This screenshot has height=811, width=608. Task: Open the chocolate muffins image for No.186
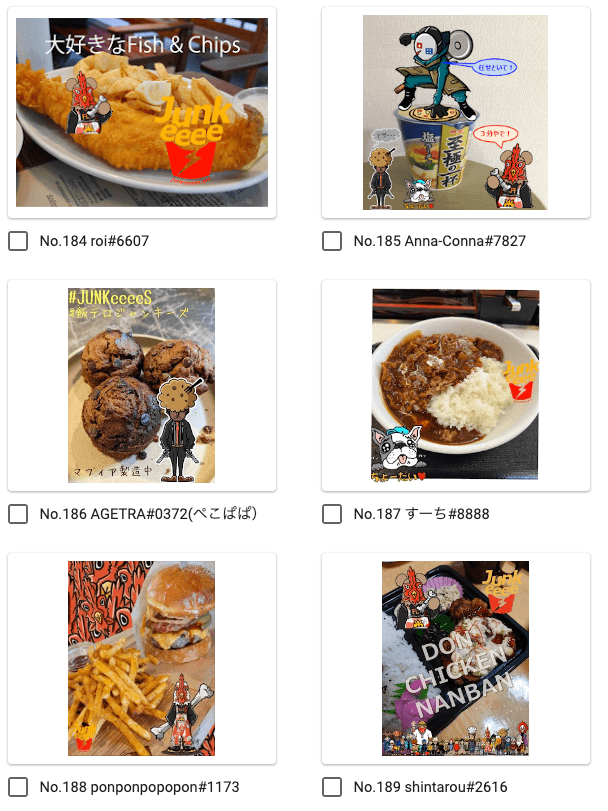[x=141, y=385]
